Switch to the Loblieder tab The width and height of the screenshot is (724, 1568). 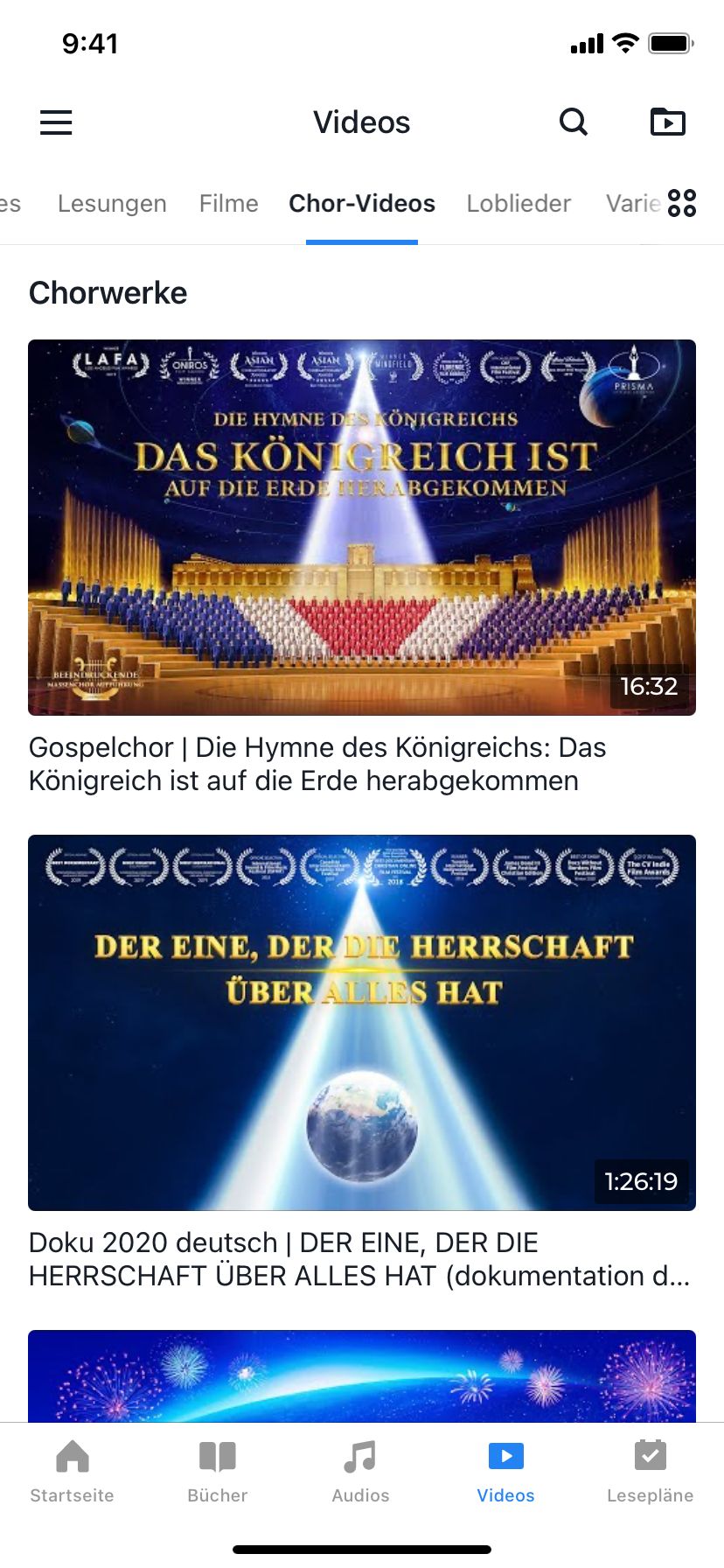tap(519, 204)
